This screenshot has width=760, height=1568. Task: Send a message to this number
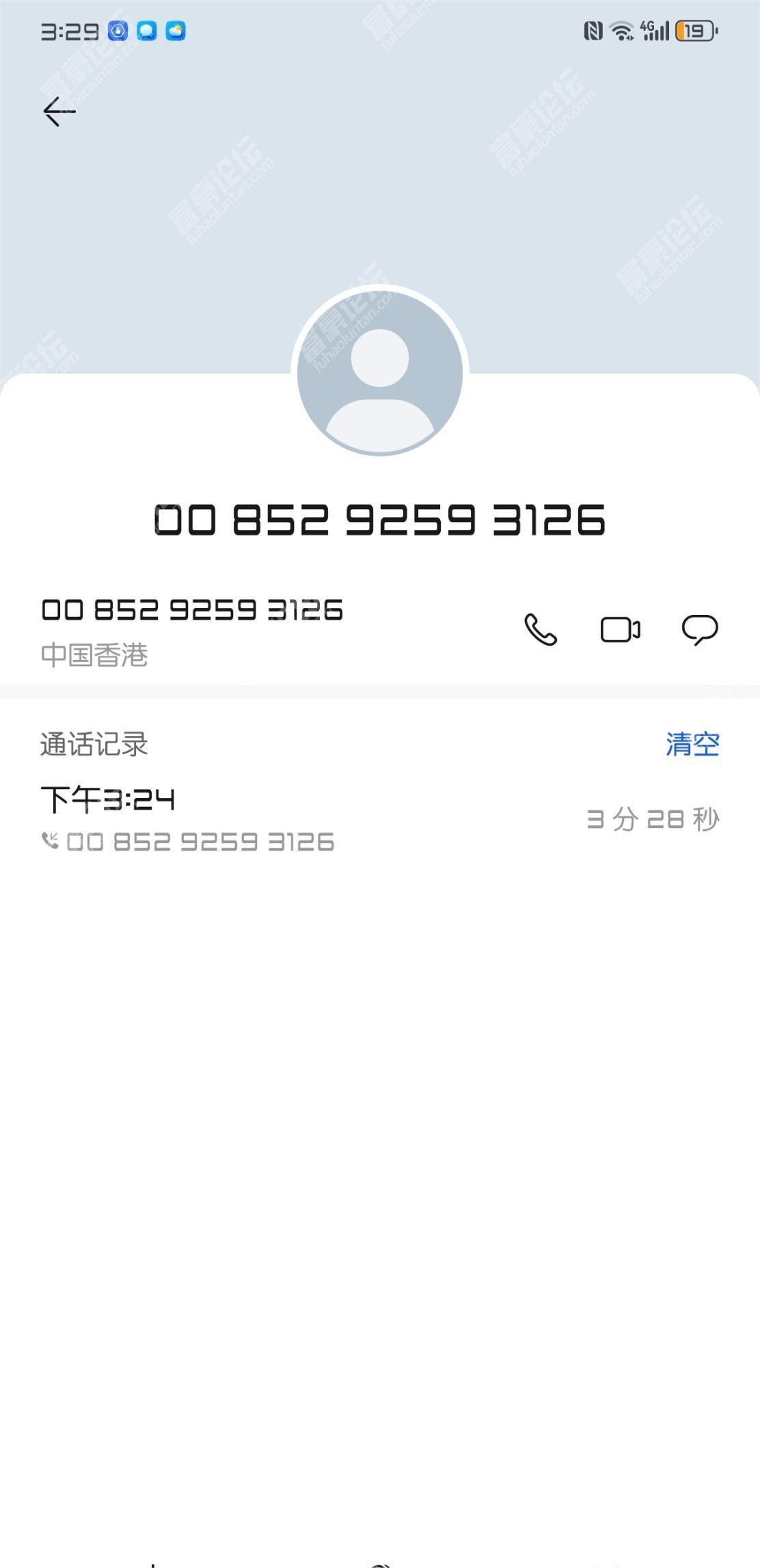pos(700,629)
